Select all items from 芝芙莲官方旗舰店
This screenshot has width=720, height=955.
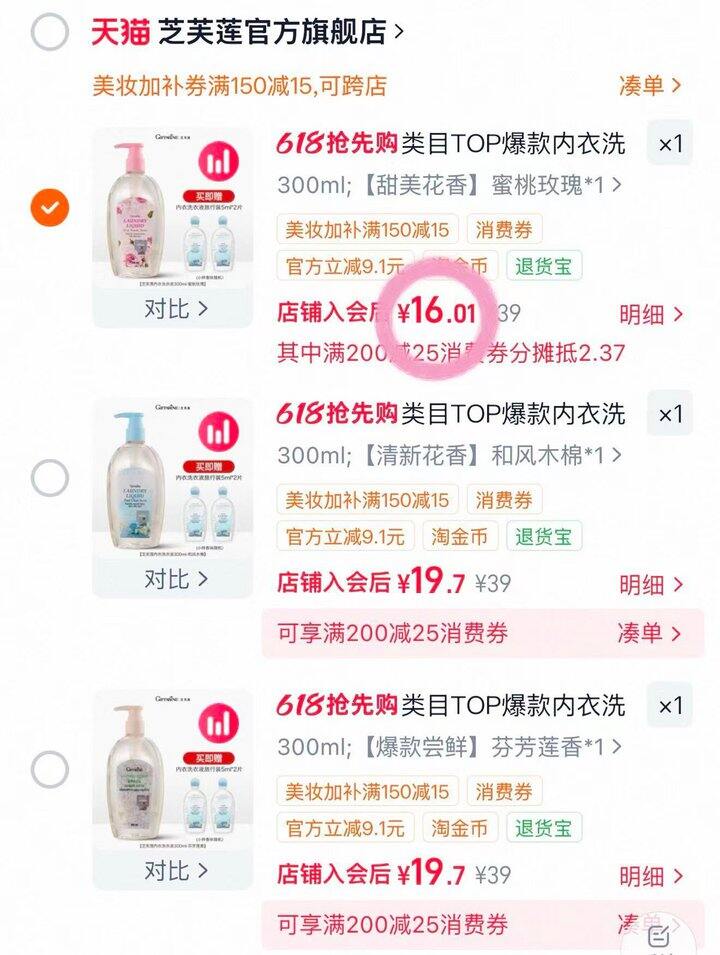pyautogui.click(x=49, y=32)
